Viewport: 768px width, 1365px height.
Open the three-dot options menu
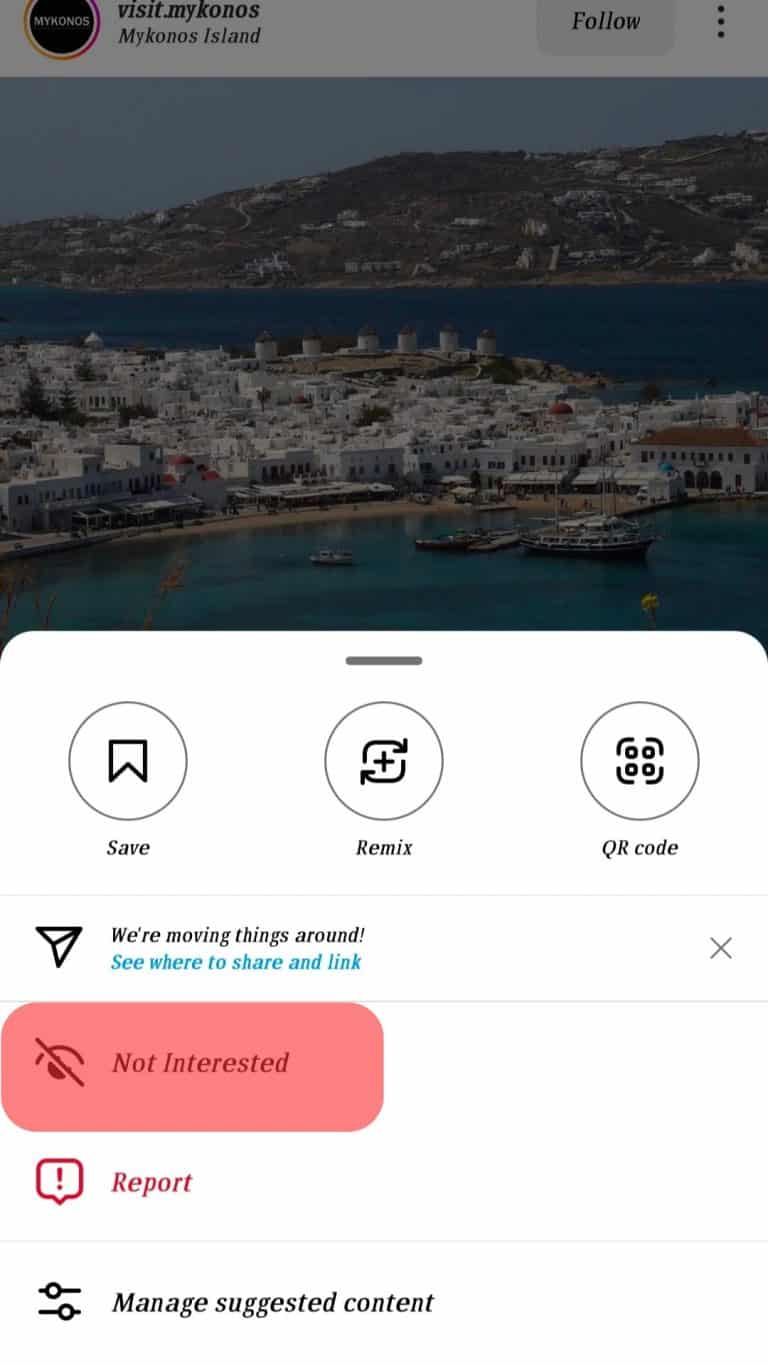pyautogui.click(x=720, y=23)
